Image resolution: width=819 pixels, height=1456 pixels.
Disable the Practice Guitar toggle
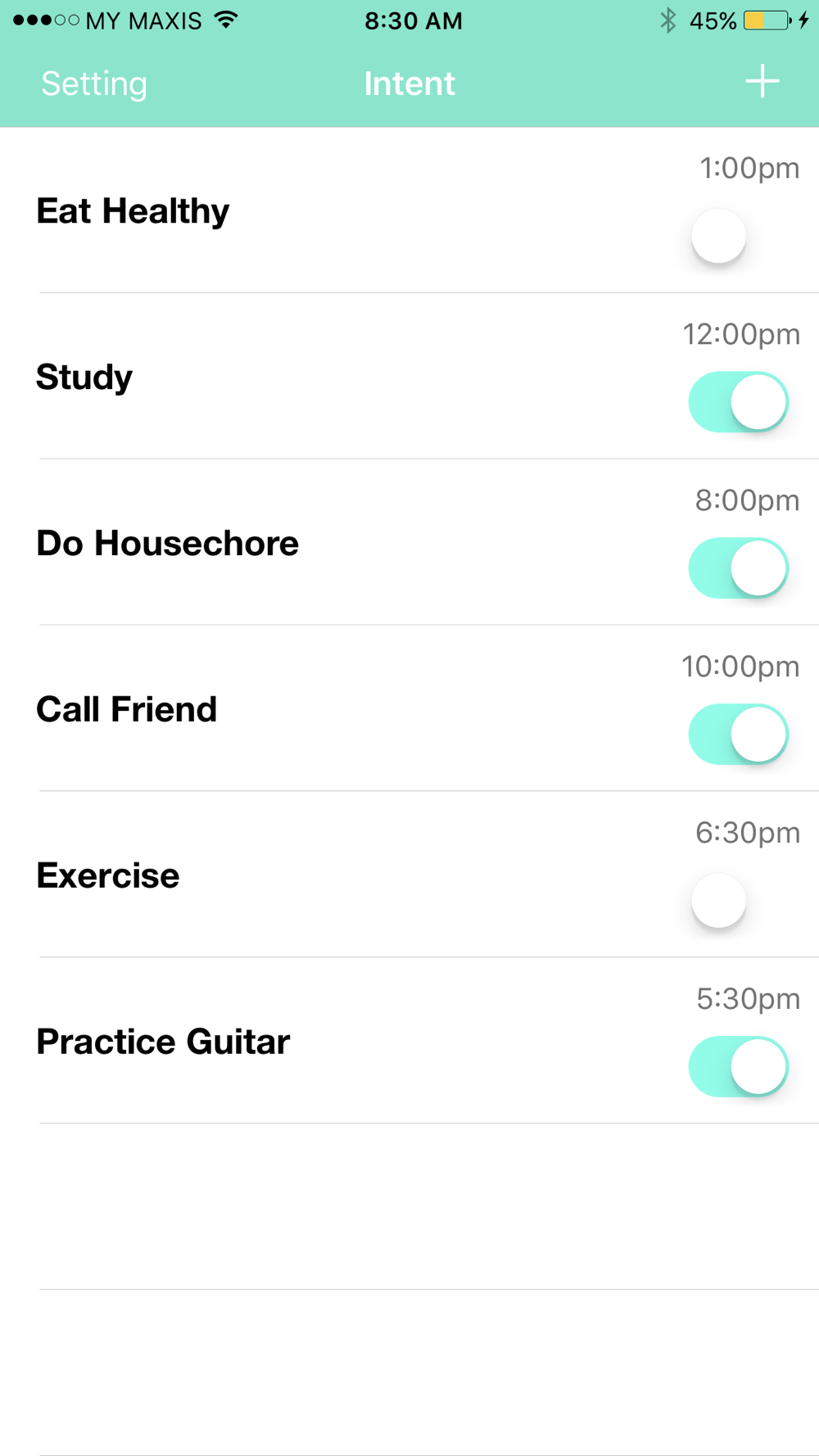(738, 1067)
